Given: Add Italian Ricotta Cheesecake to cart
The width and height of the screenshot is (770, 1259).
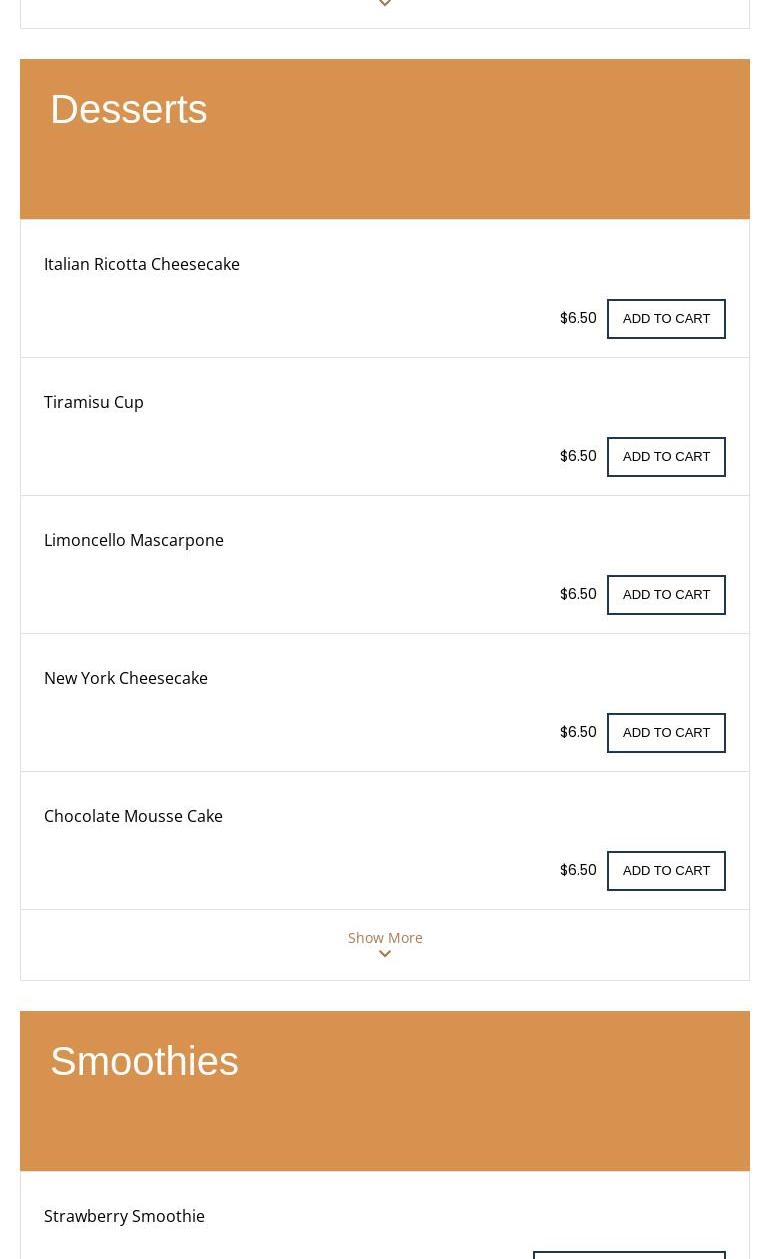Looking at the screenshot, I should coord(666,319).
